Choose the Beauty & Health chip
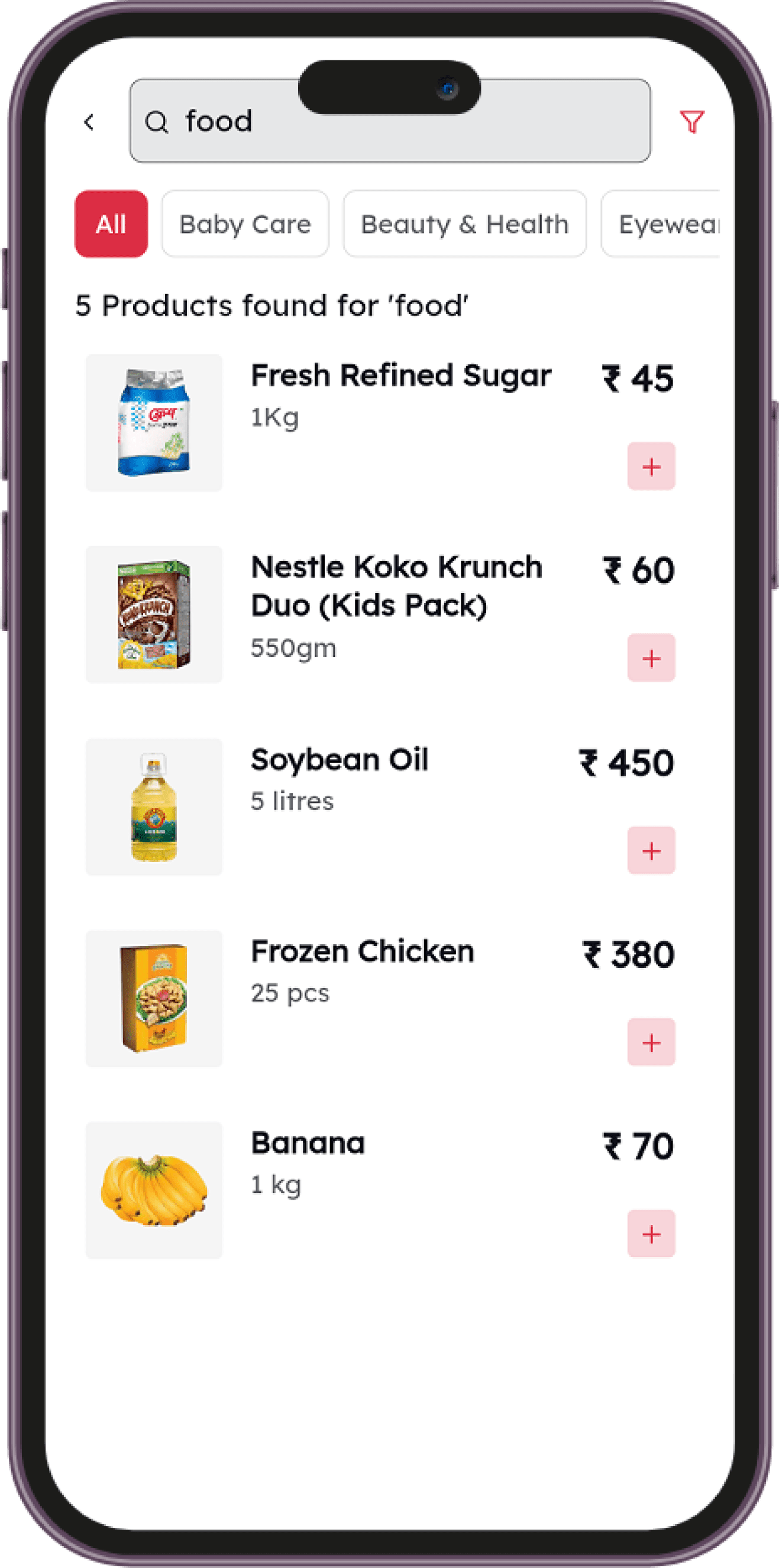The image size is (779, 1568). click(464, 224)
